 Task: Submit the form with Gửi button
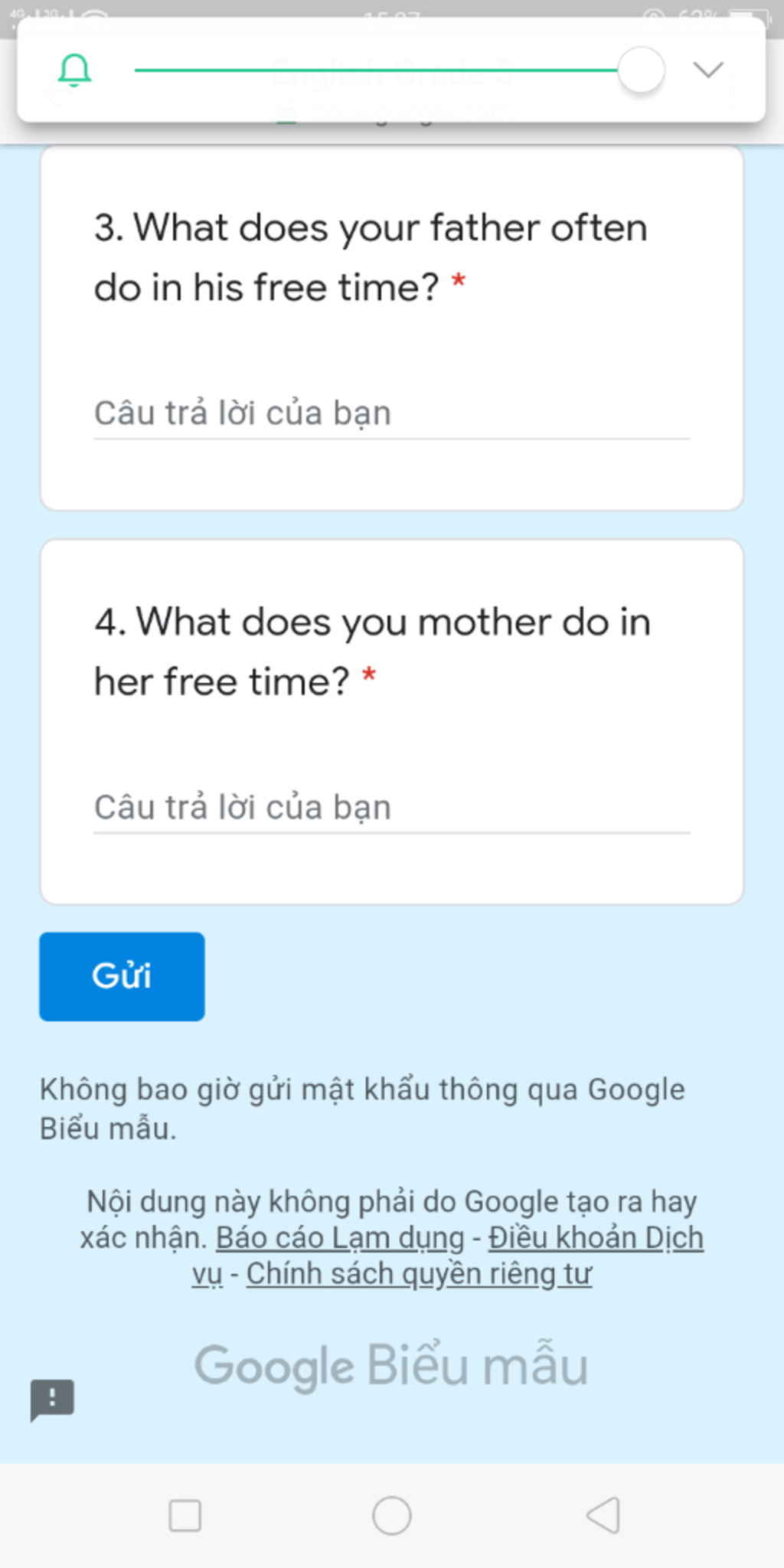click(122, 976)
